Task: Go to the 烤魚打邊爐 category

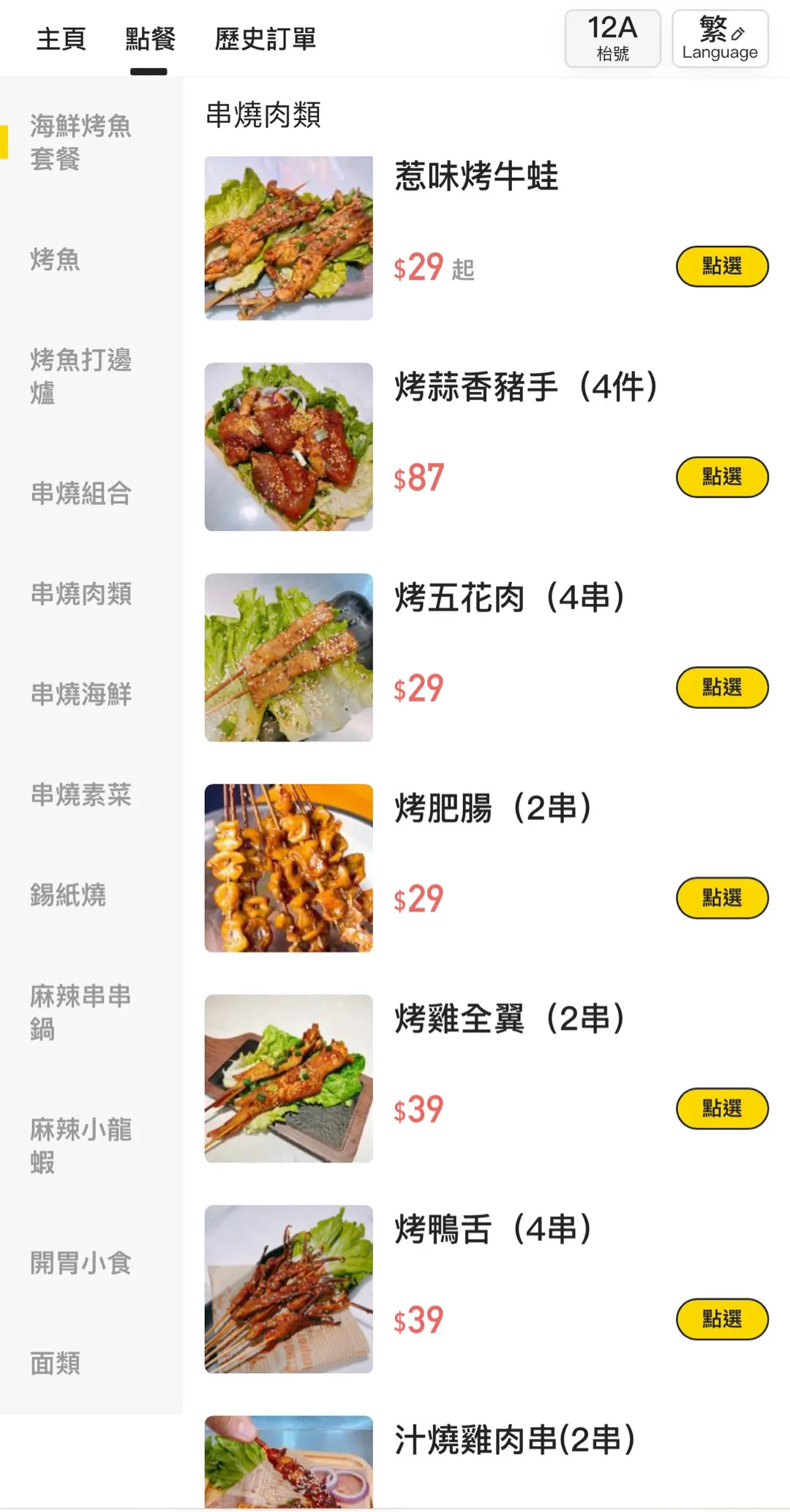Action: coord(80,376)
